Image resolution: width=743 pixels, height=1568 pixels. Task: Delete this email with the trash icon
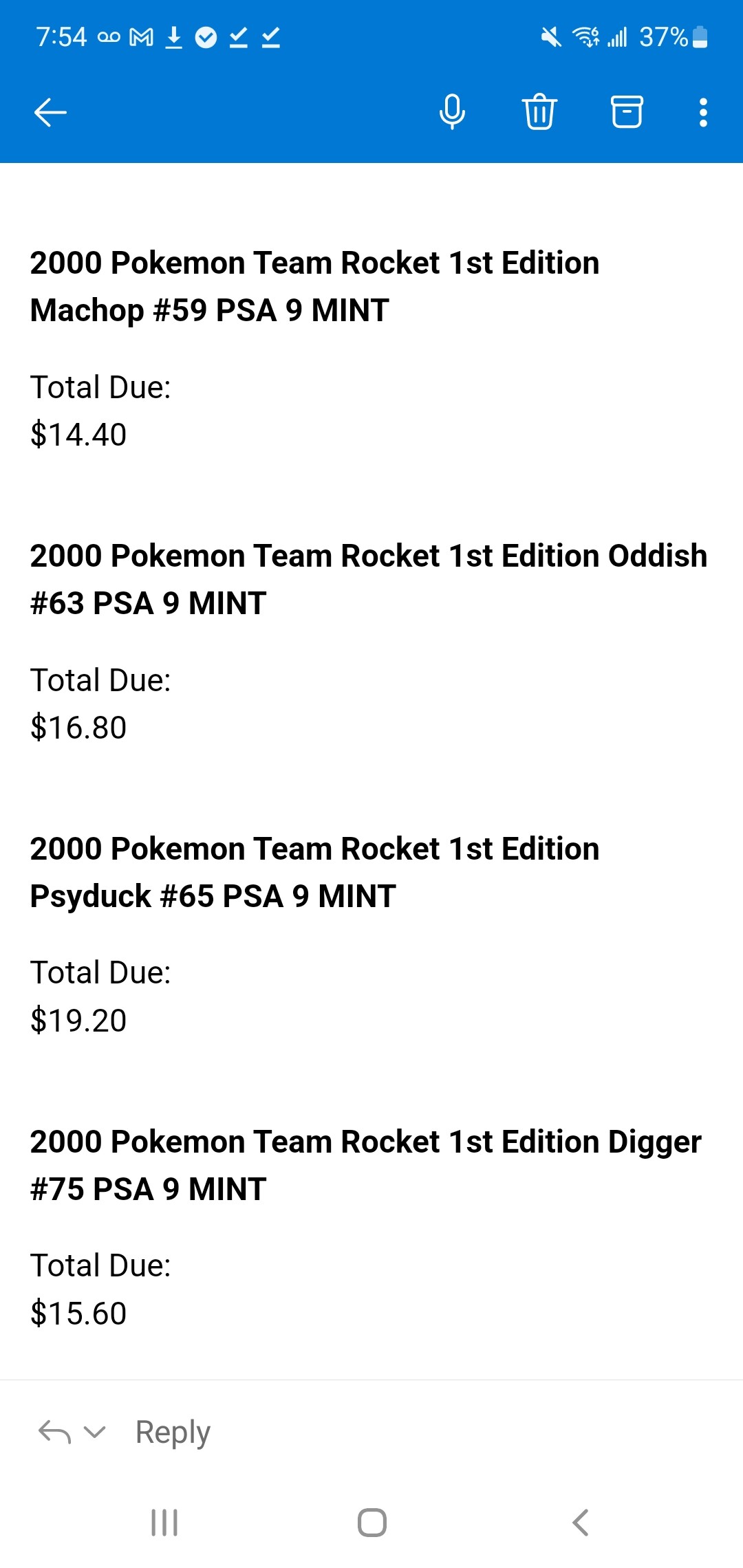click(539, 112)
